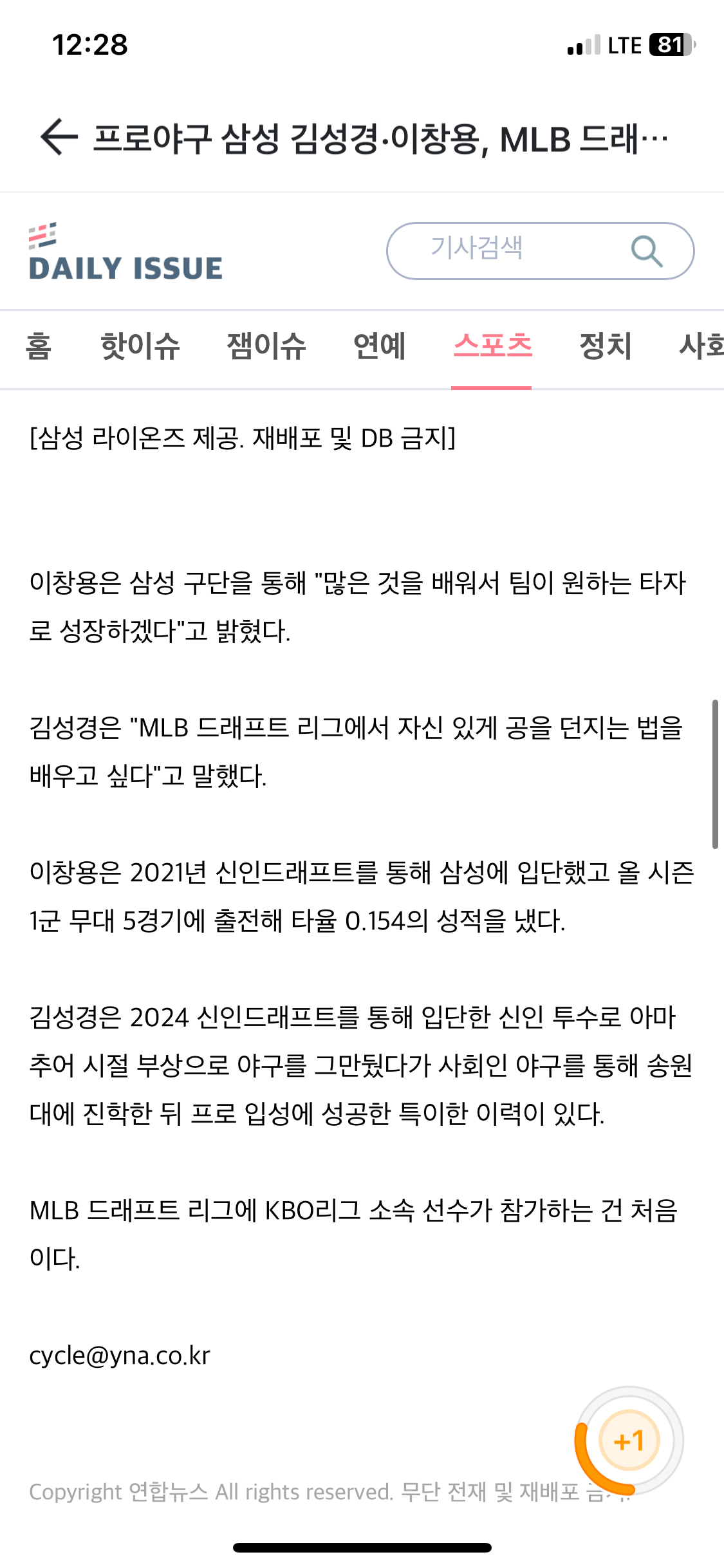Tap the +1 reward floating button
This screenshot has height=1568, width=724.
coord(629,1441)
